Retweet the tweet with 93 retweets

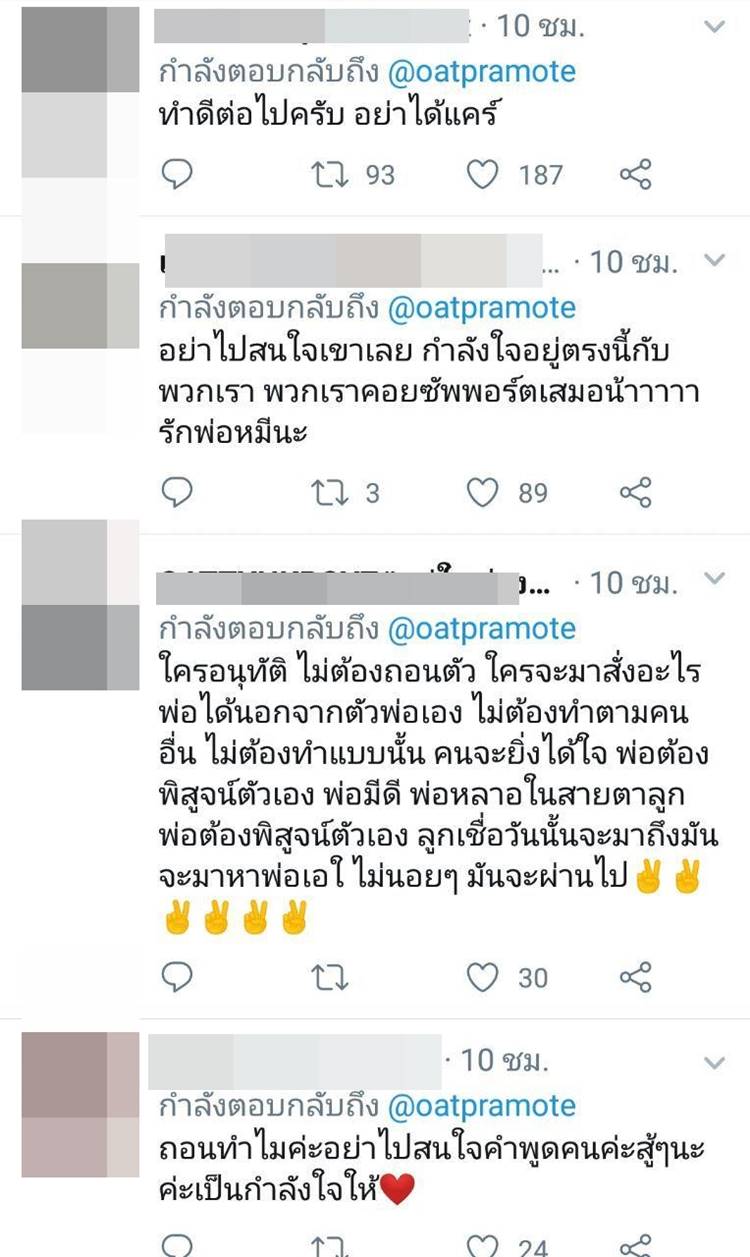coord(327,175)
